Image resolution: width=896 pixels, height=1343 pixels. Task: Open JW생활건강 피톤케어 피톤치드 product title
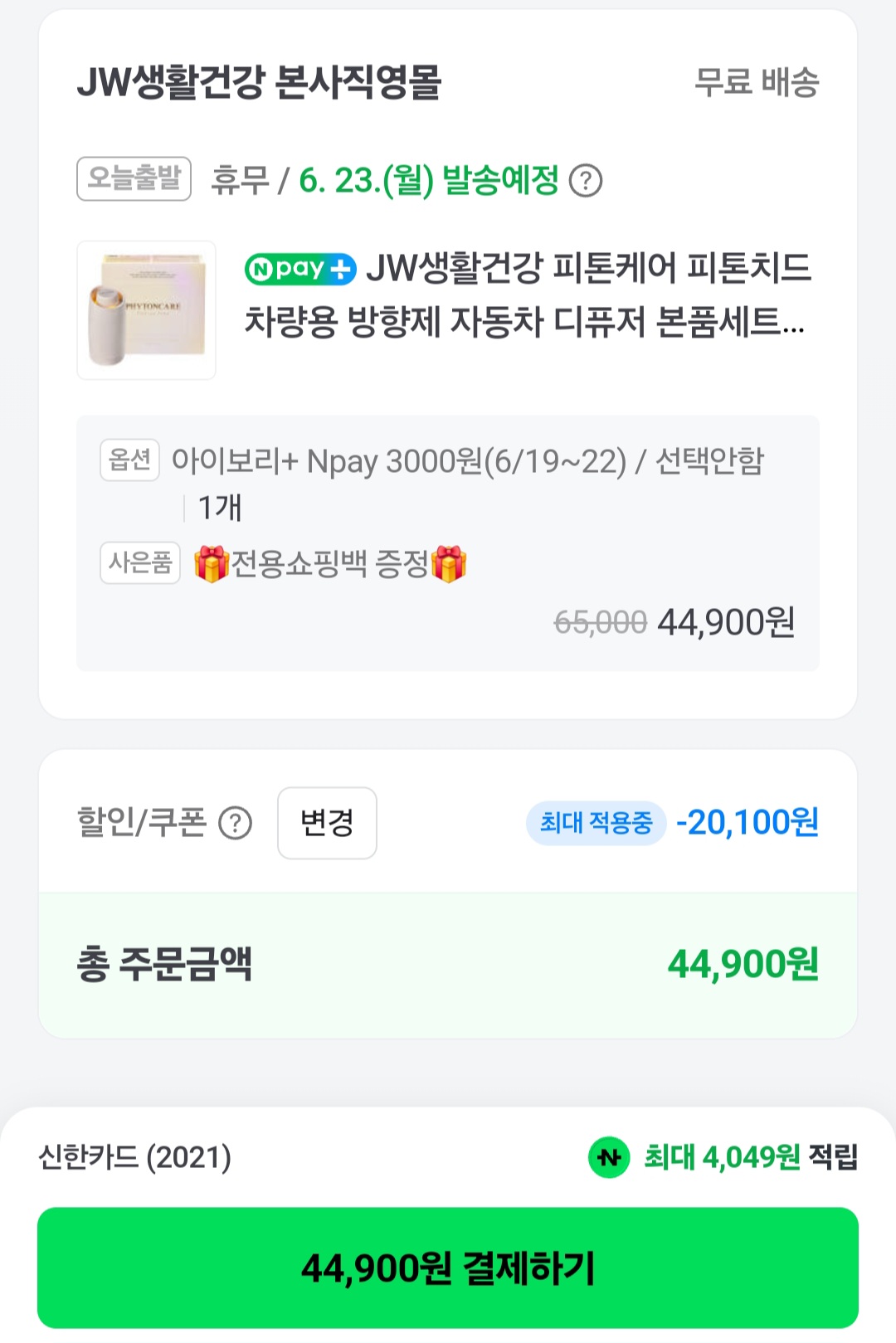(527, 294)
